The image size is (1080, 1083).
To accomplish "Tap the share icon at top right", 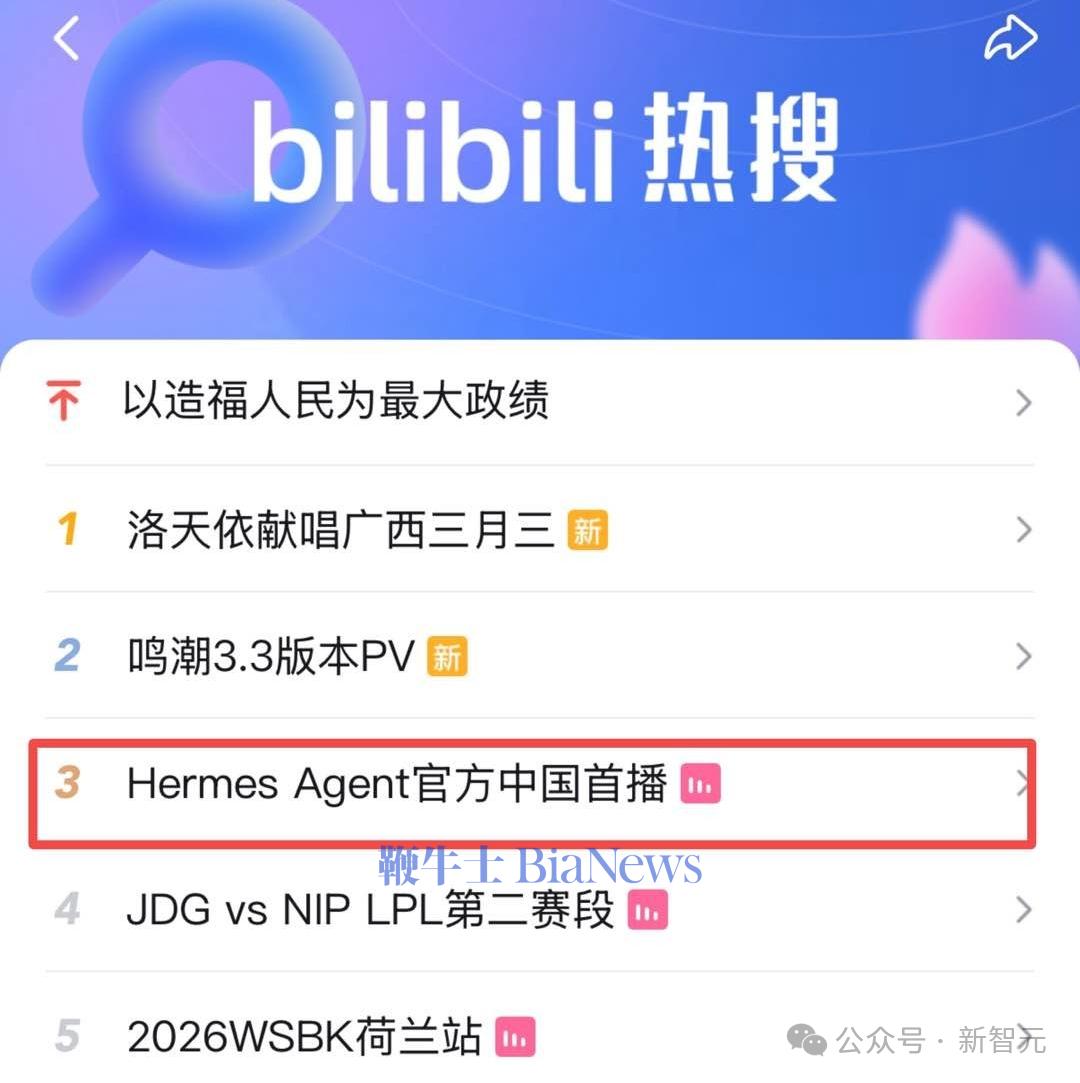I will click(1011, 38).
